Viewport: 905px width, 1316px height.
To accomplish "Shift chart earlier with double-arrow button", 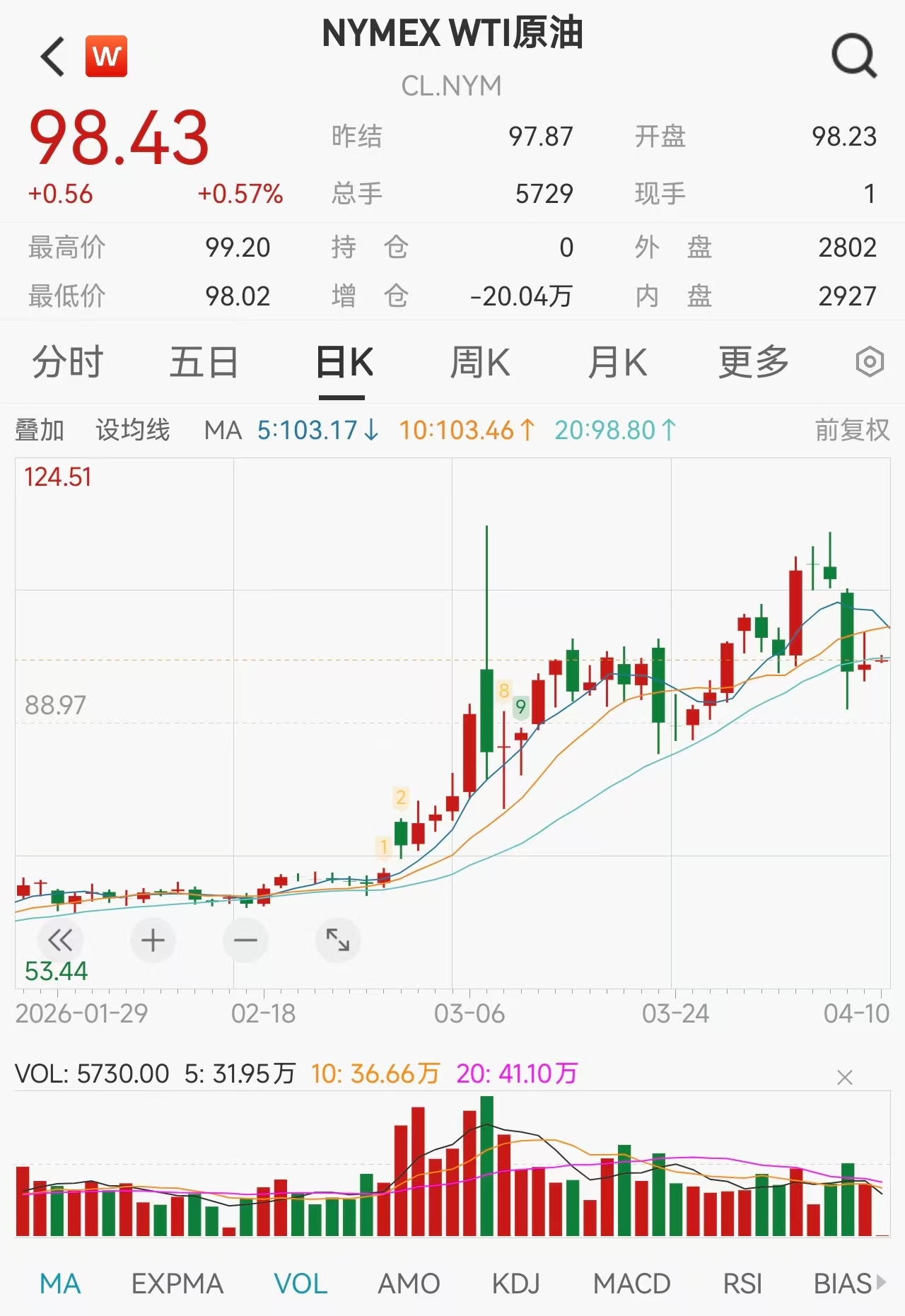I will pos(60,941).
